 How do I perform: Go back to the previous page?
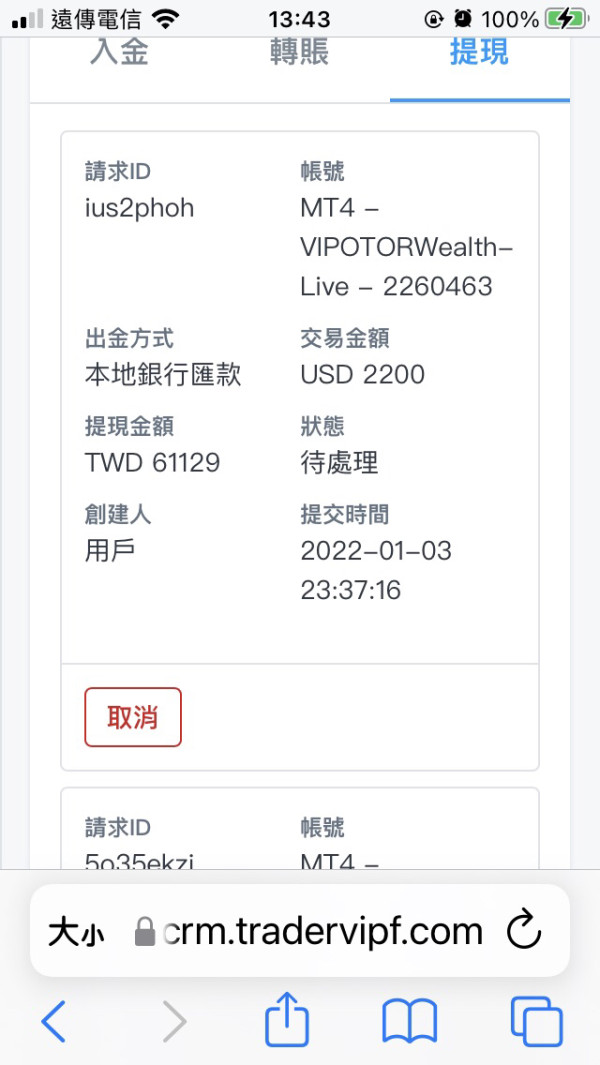(x=54, y=1020)
